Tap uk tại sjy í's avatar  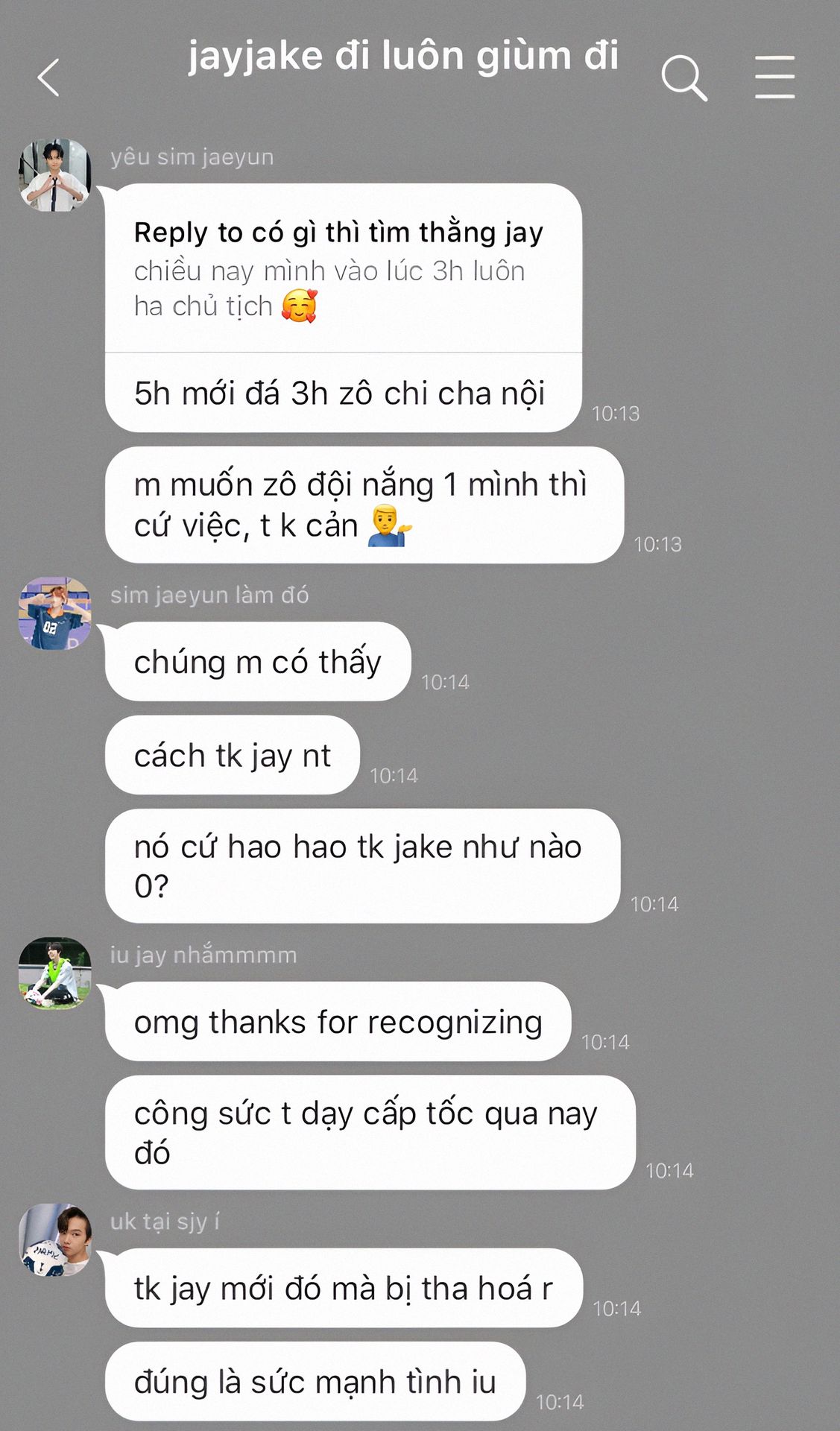[x=55, y=1239]
